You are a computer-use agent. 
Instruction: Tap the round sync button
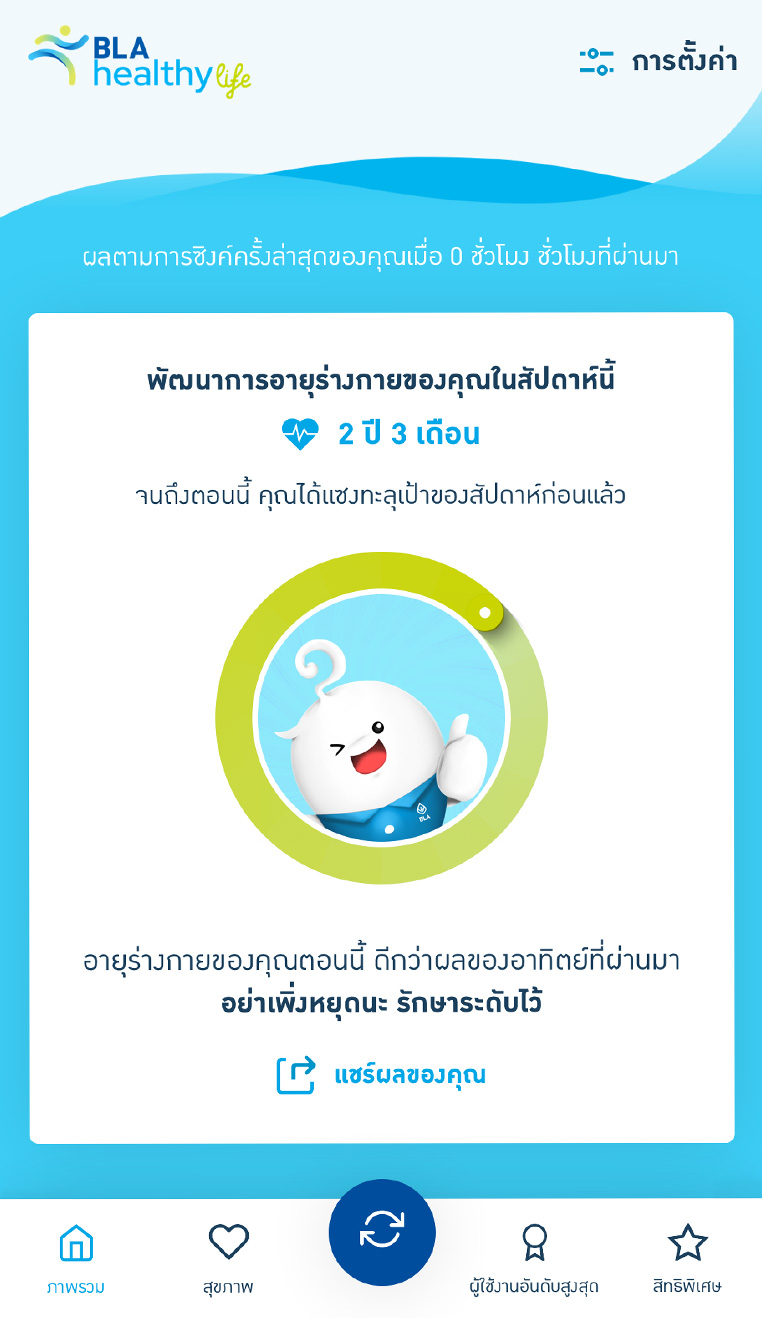(x=382, y=1231)
